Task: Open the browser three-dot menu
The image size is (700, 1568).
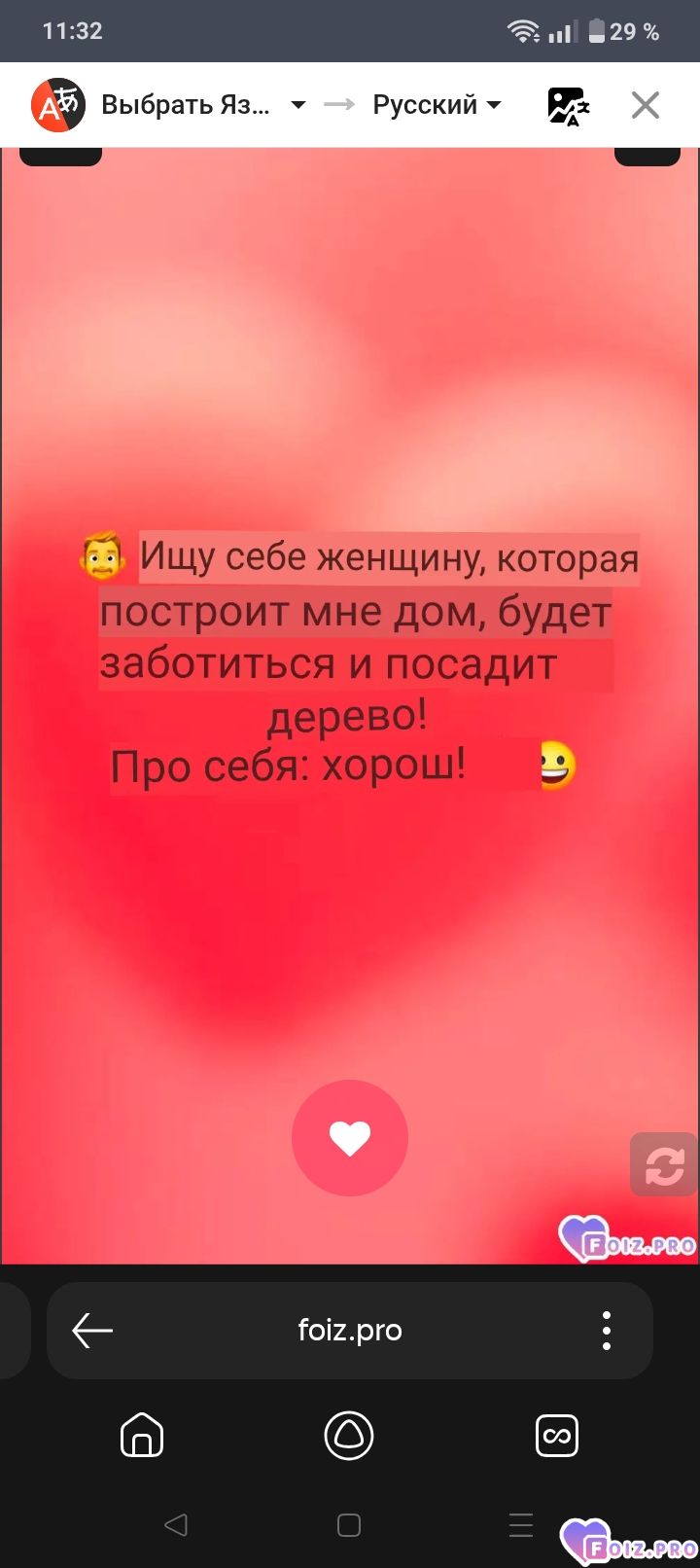Action: [x=606, y=1331]
